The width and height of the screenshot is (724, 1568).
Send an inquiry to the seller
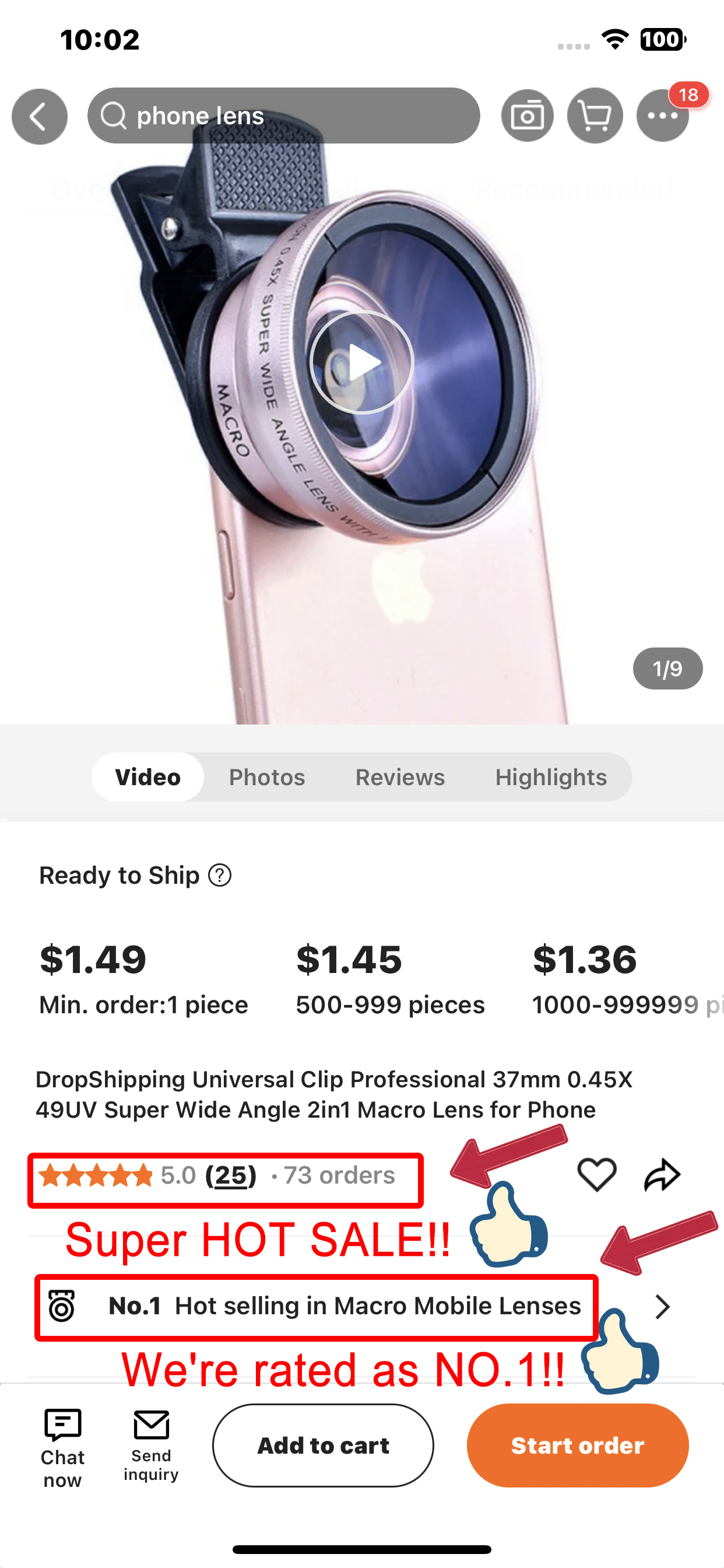(x=151, y=1446)
